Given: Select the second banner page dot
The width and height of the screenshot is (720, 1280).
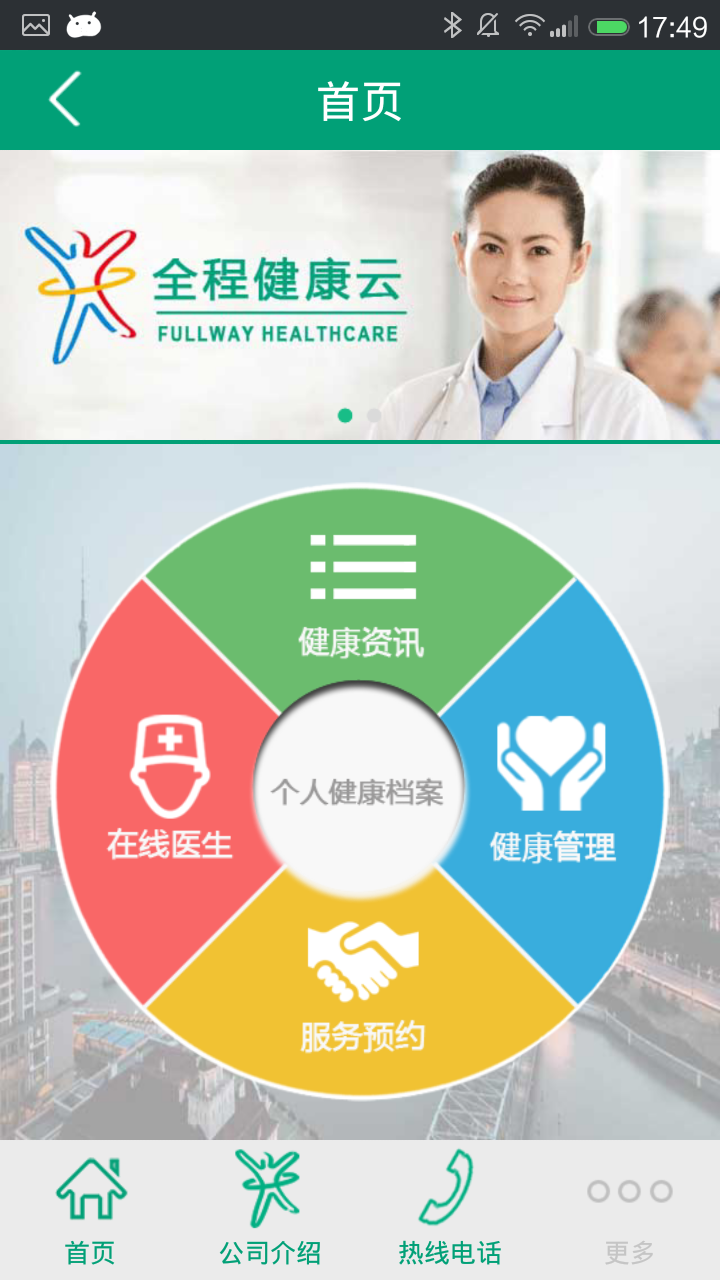Looking at the screenshot, I should [374, 415].
